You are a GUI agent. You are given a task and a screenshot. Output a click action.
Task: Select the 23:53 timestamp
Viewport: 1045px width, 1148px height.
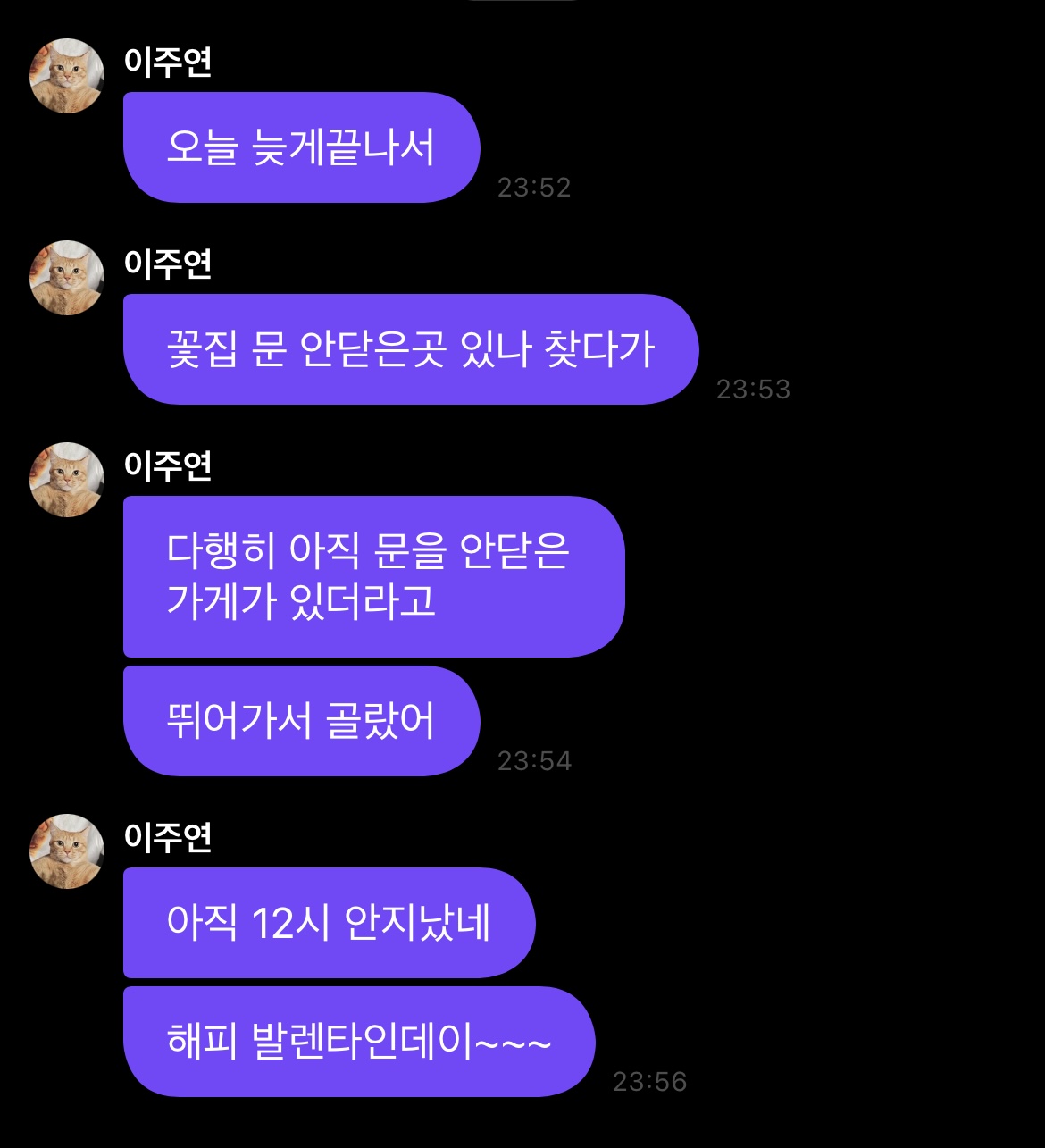point(753,390)
